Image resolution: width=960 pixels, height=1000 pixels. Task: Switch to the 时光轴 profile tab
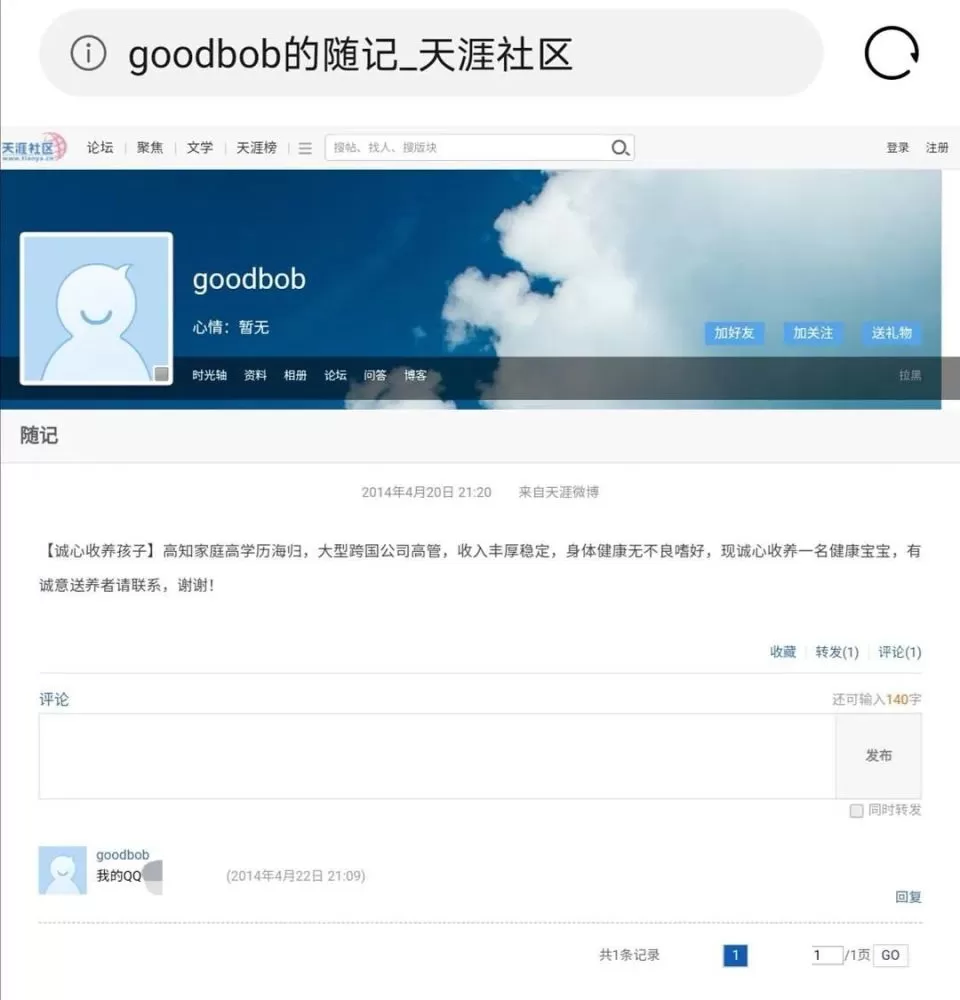tap(209, 375)
